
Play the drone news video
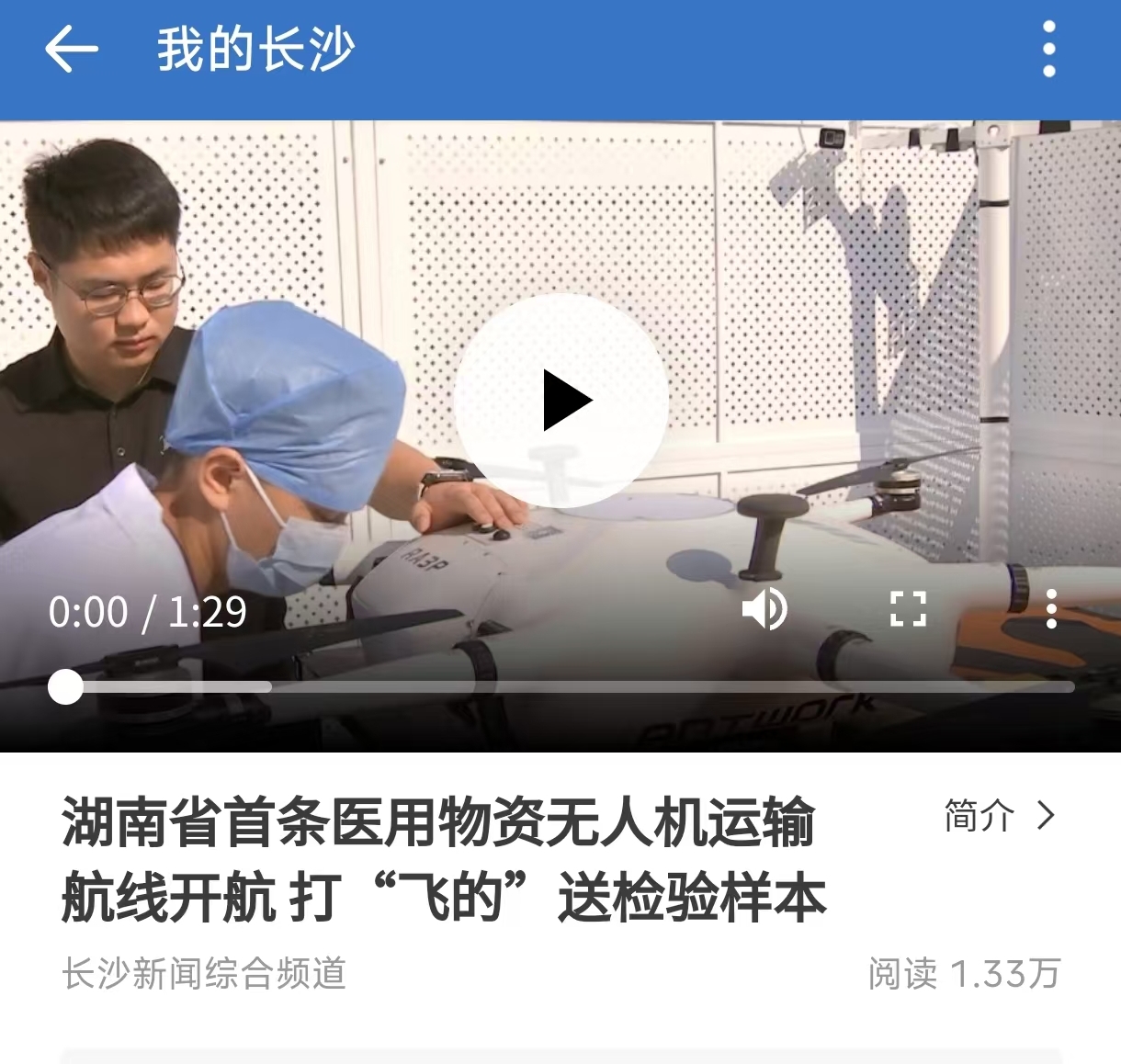coord(561,401)
